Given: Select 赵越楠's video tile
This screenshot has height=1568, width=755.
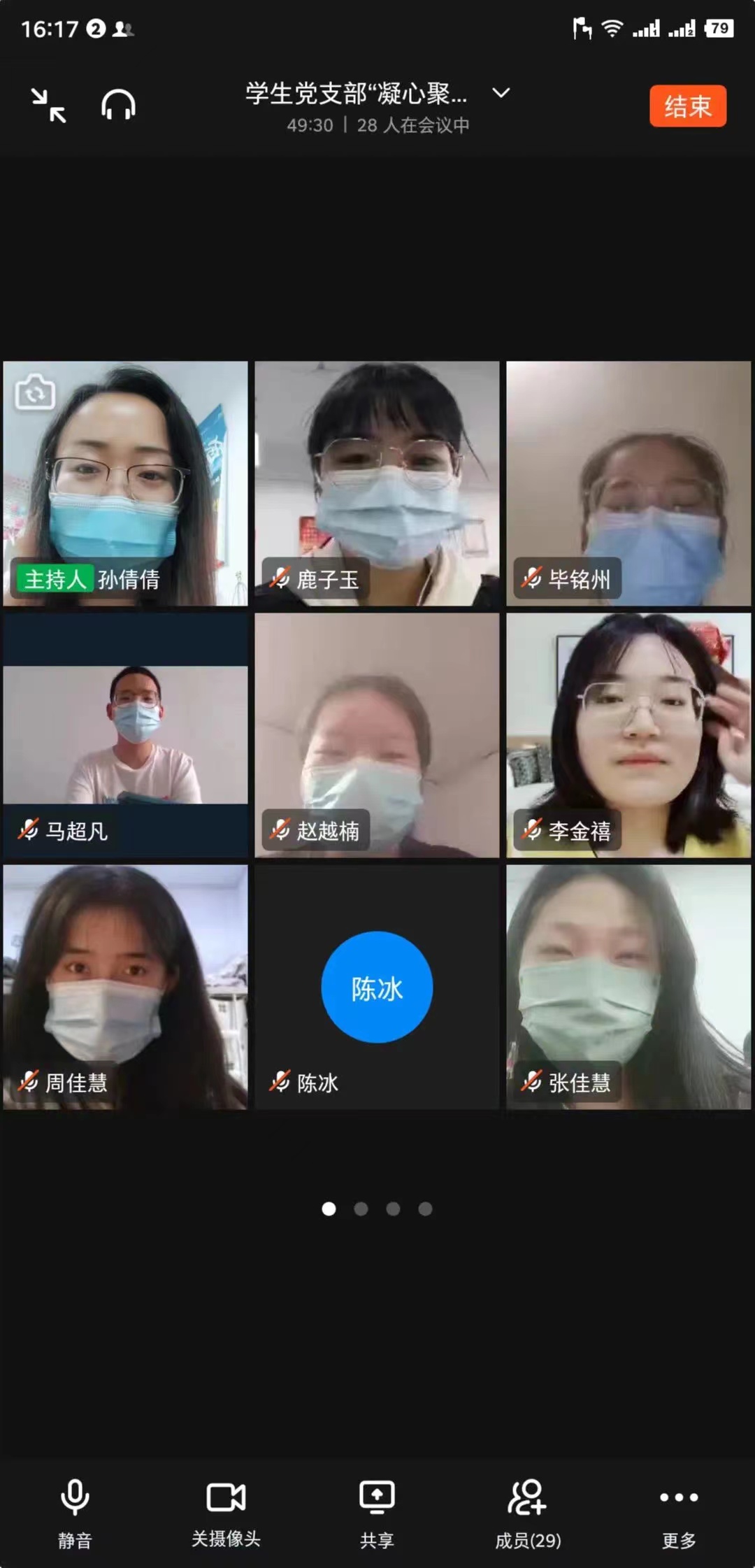Looking at the screenshot, I should 377,734.
